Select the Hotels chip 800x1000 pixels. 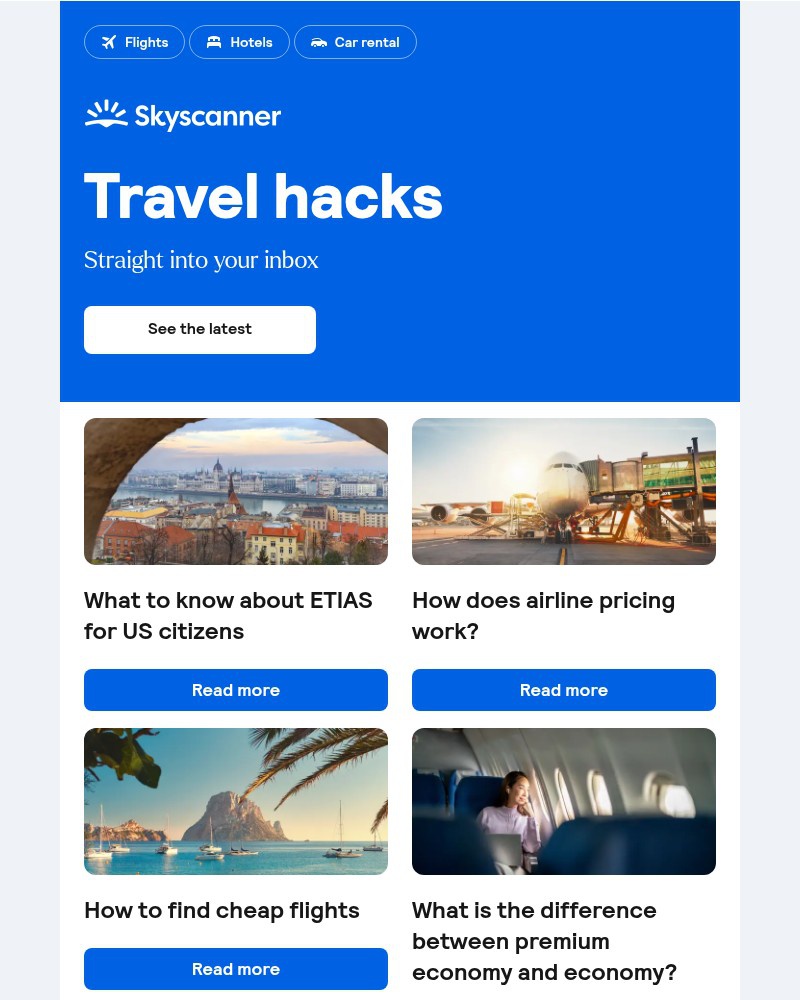[239, 42]
